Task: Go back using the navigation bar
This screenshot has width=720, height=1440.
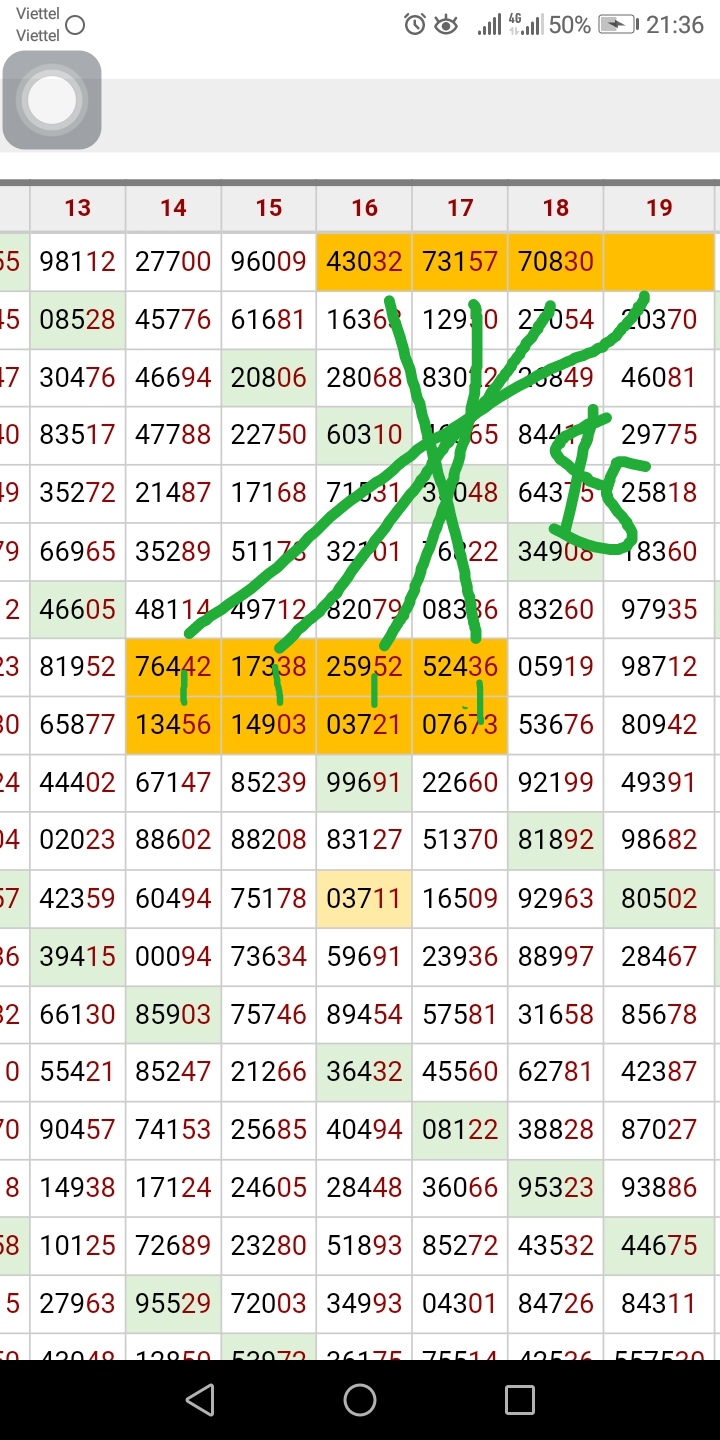Action: tap(201, 1399)
